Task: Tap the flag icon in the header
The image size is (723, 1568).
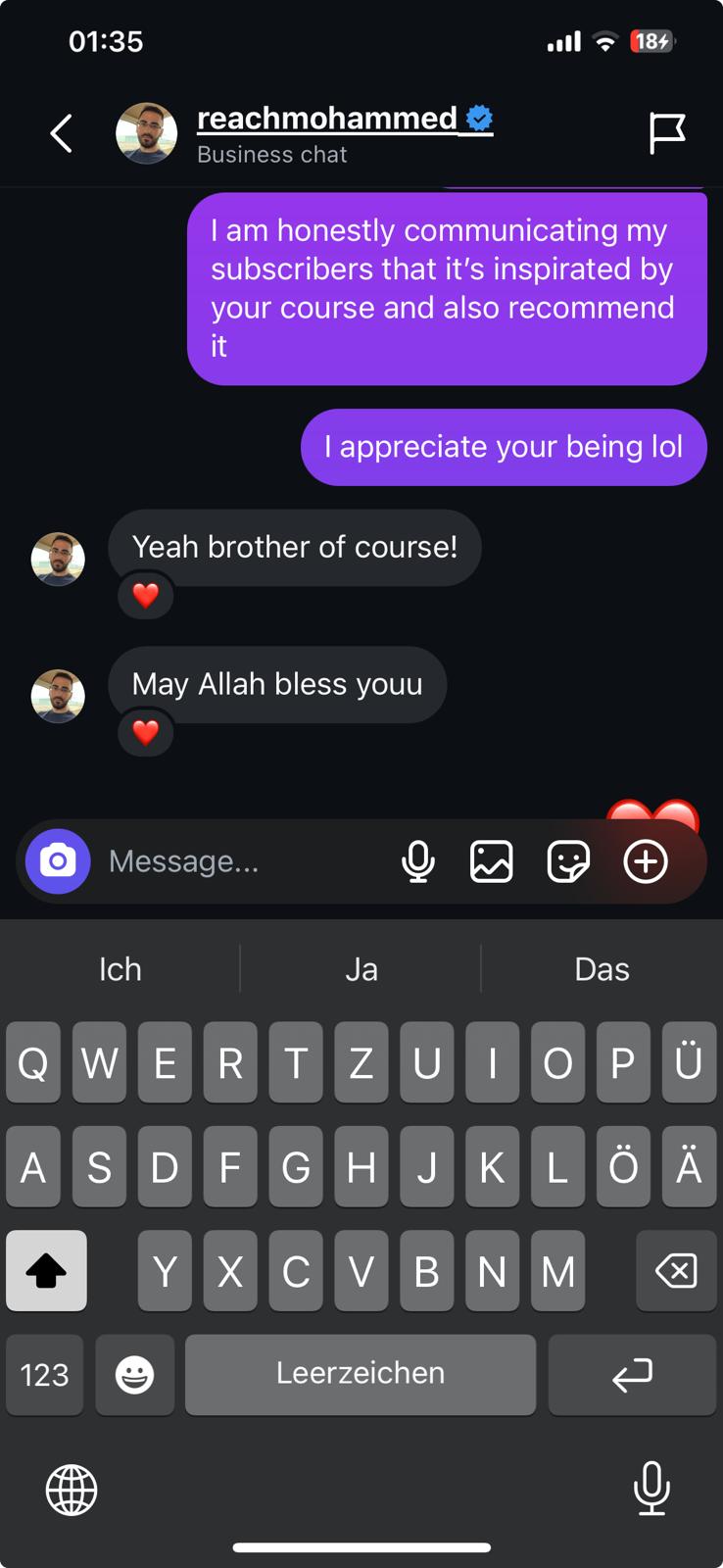Action: [666, 133]
